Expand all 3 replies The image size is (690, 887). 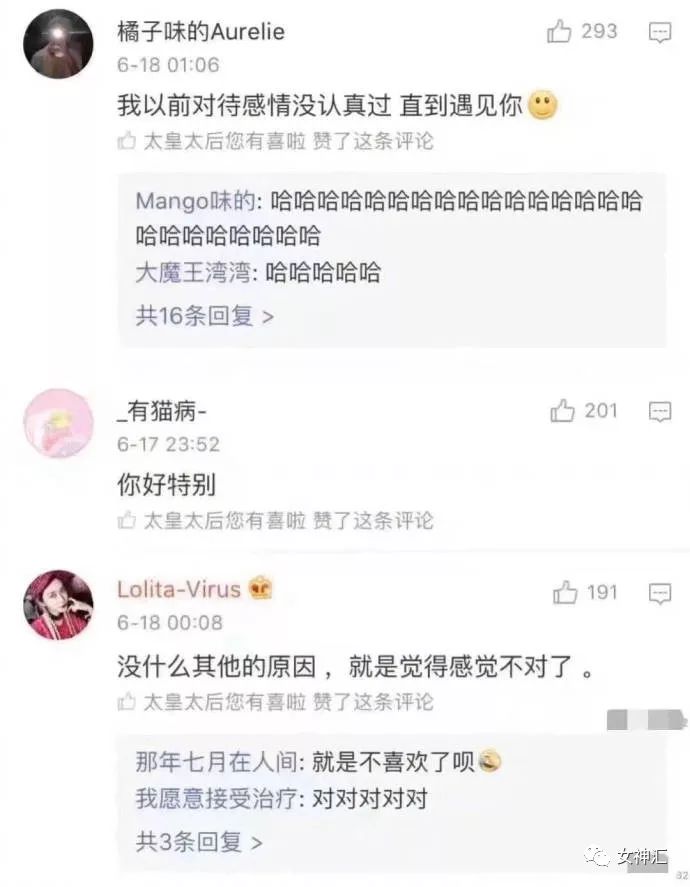pos(198,842)
